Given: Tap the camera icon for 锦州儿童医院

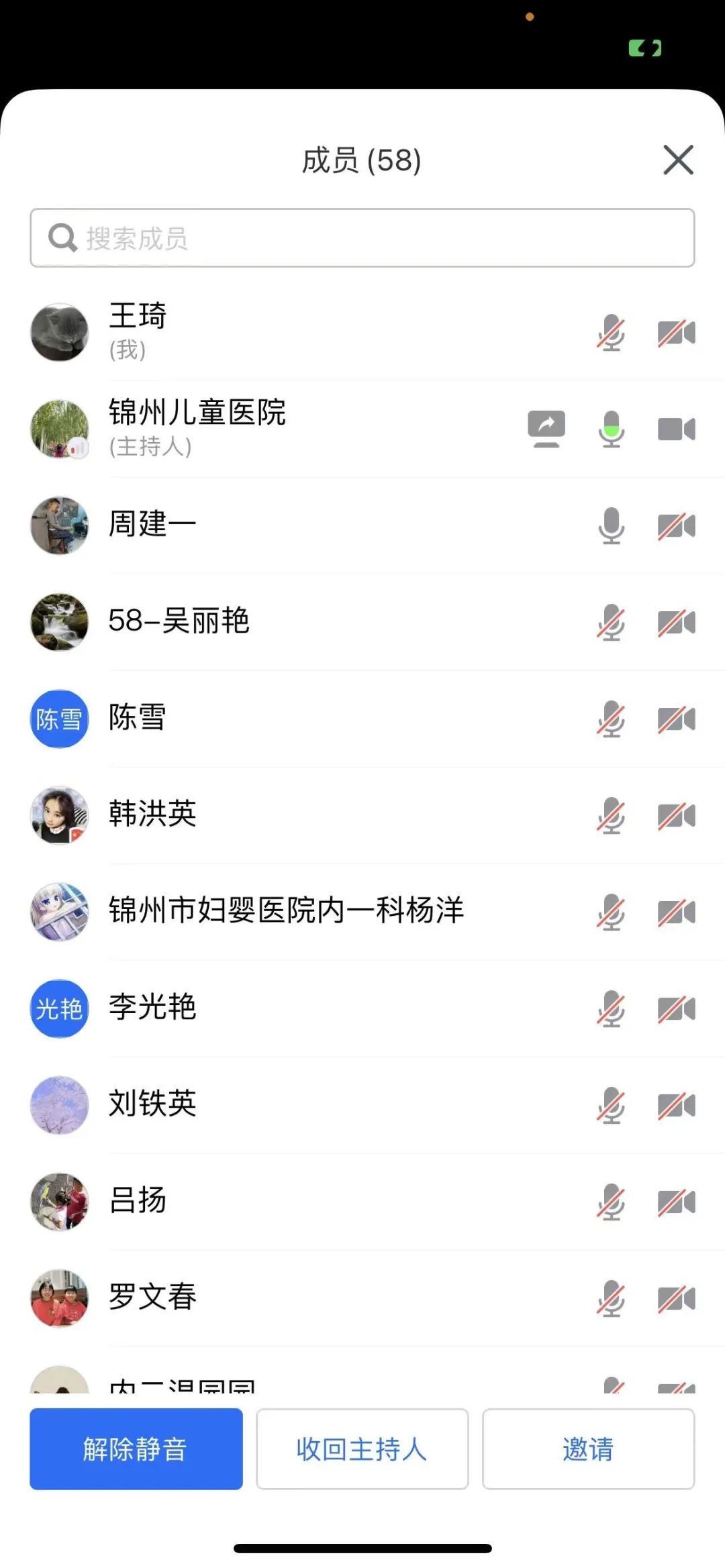Looking at the screenshot, I should [676, 429].
